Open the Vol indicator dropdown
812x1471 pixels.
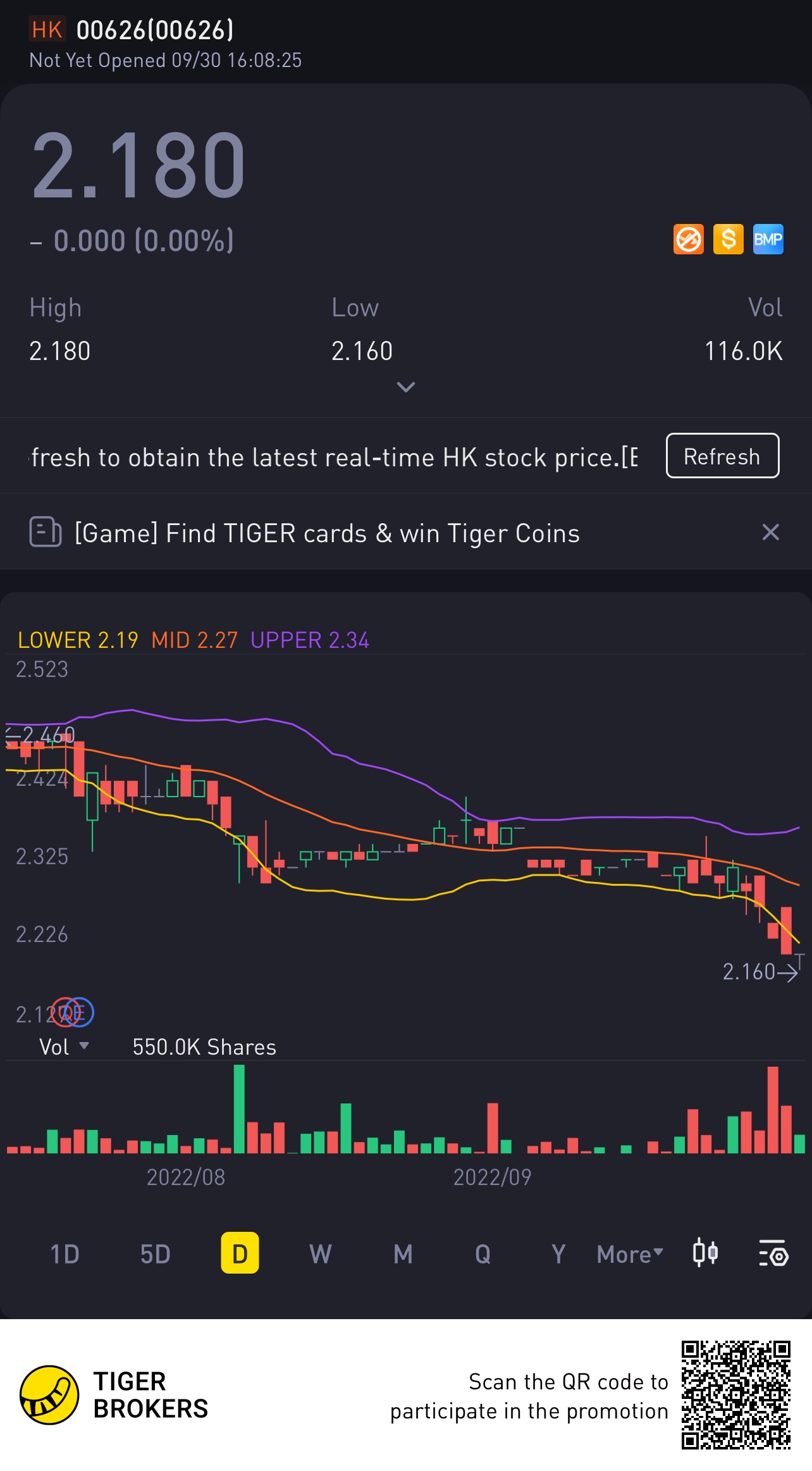64,1047
